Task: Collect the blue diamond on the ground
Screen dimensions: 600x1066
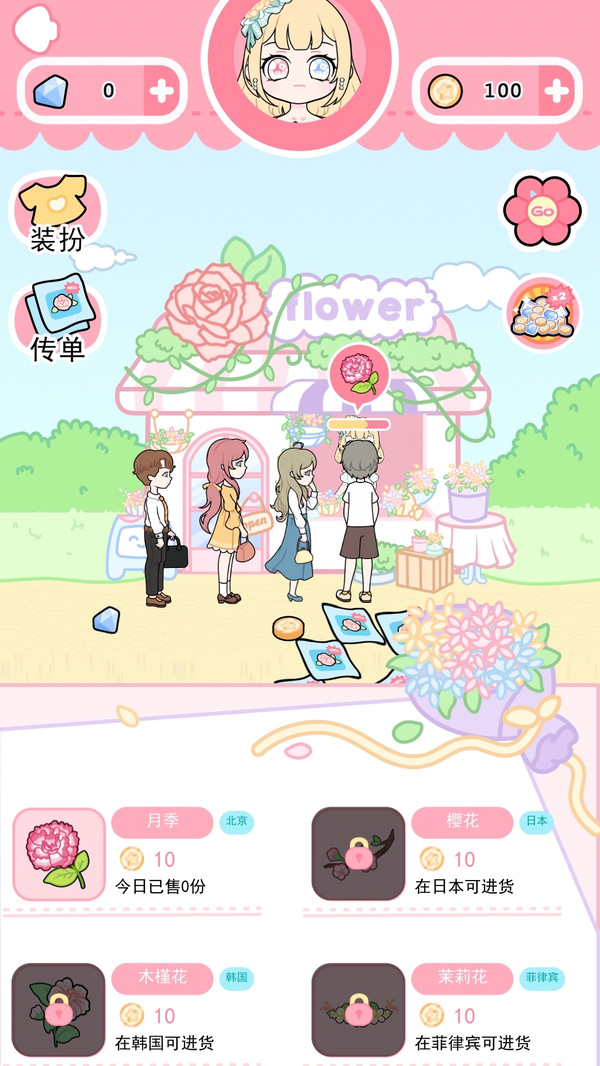Action: [x=106, y=620]
